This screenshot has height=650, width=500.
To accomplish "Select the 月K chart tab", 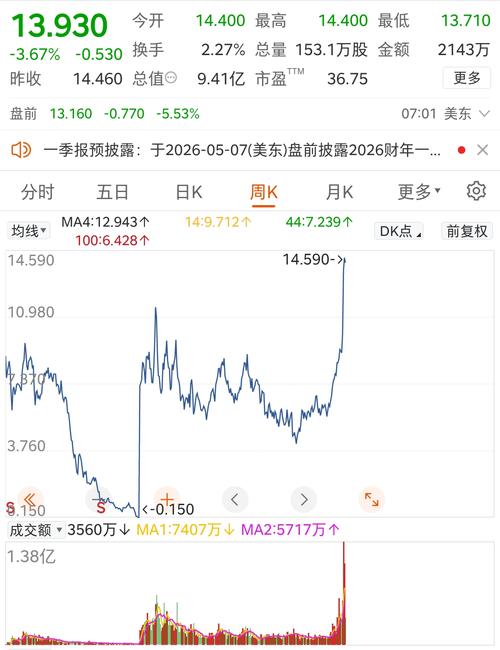I will (x=339, y=192).
